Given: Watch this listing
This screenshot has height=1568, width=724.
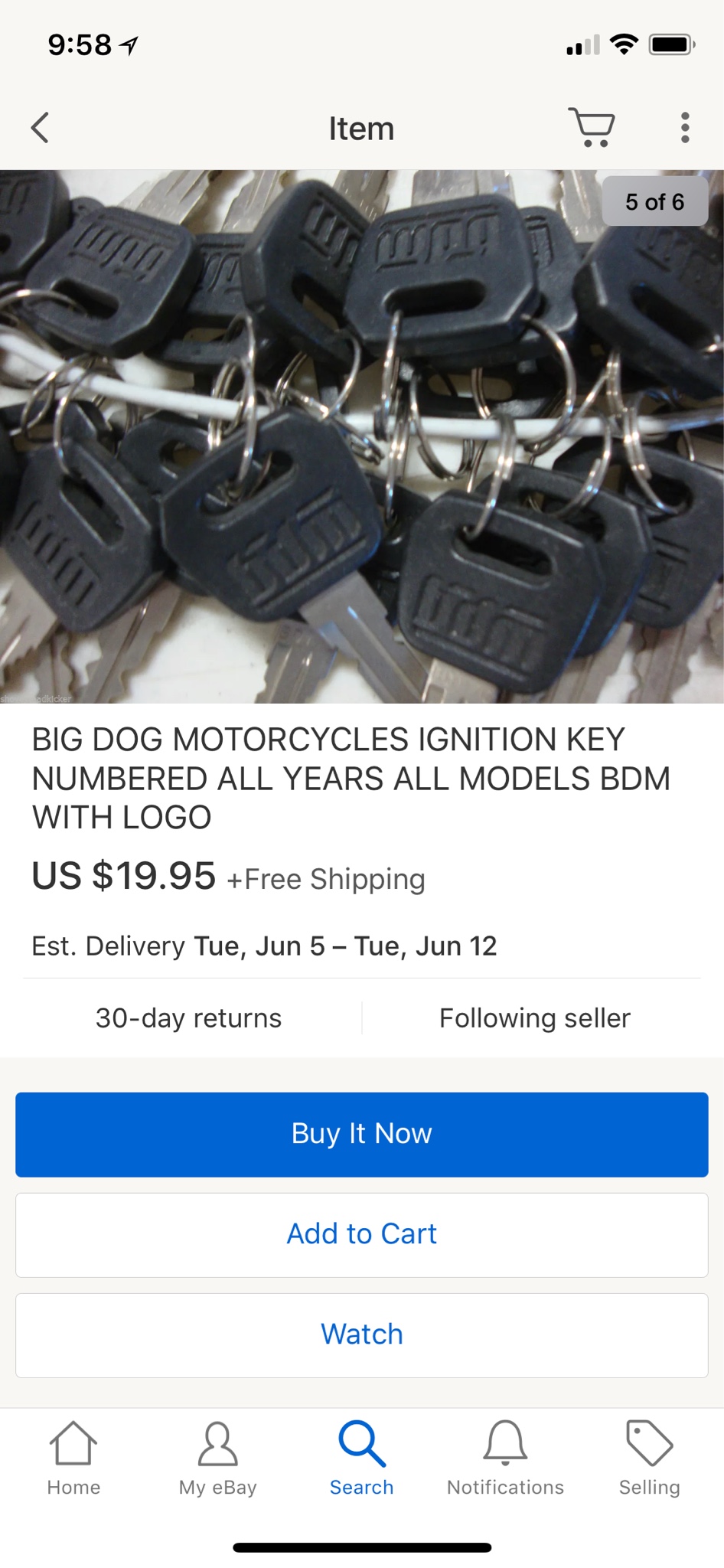Looking at the screenshot, I should 361,1334.
